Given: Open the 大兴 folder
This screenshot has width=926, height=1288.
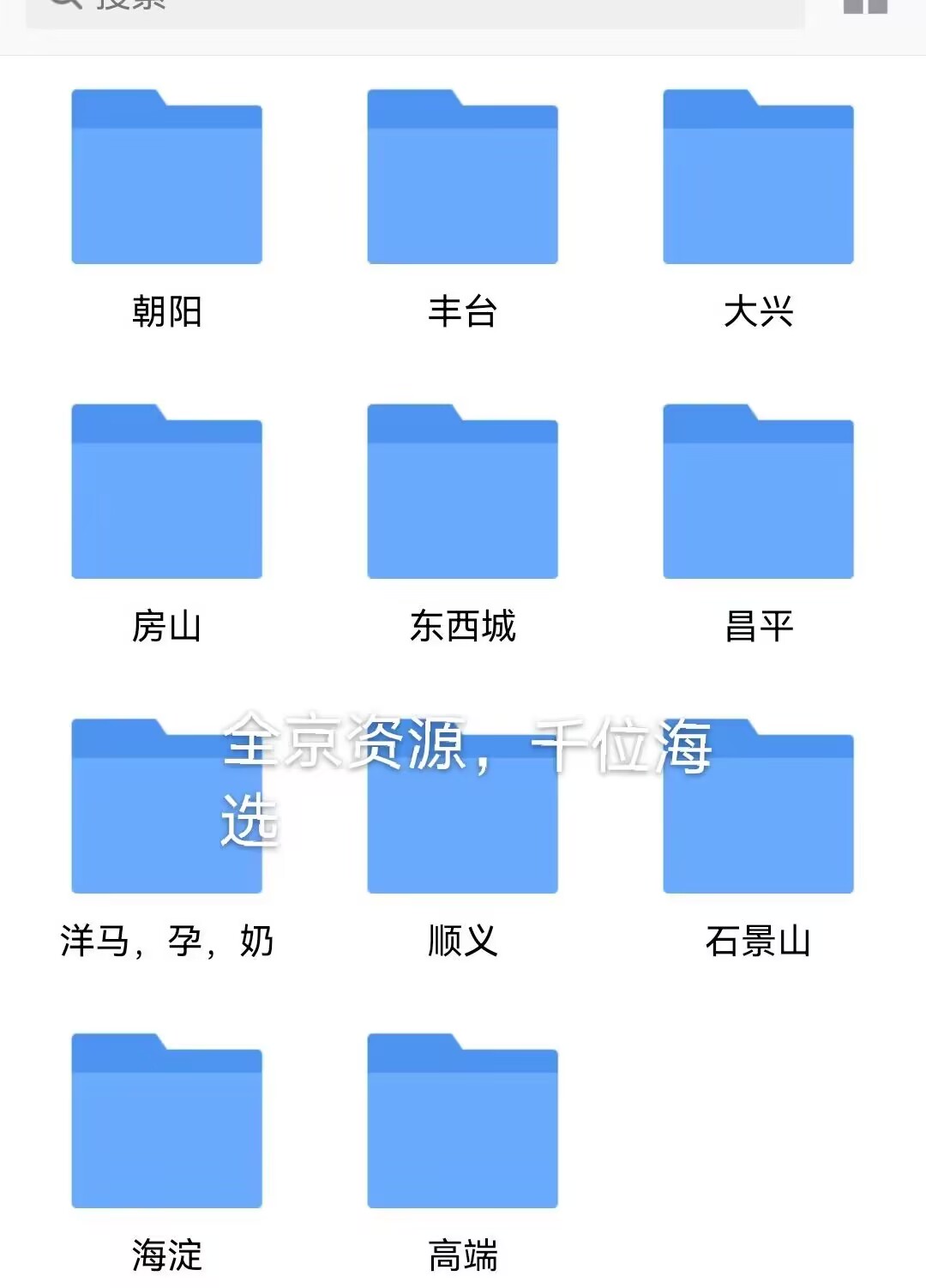Looking at the screenshot, I should [x=758, y=178].
